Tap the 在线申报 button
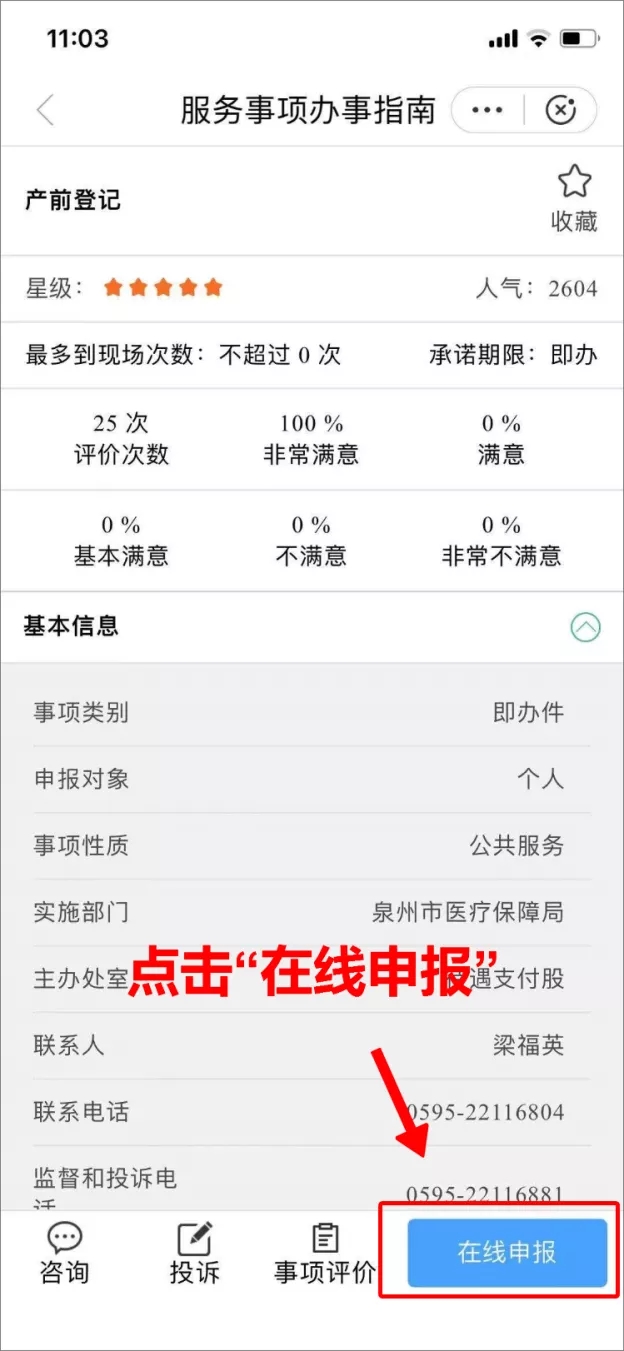The width and height of the screenshot is (624, 1351). 507,1252
